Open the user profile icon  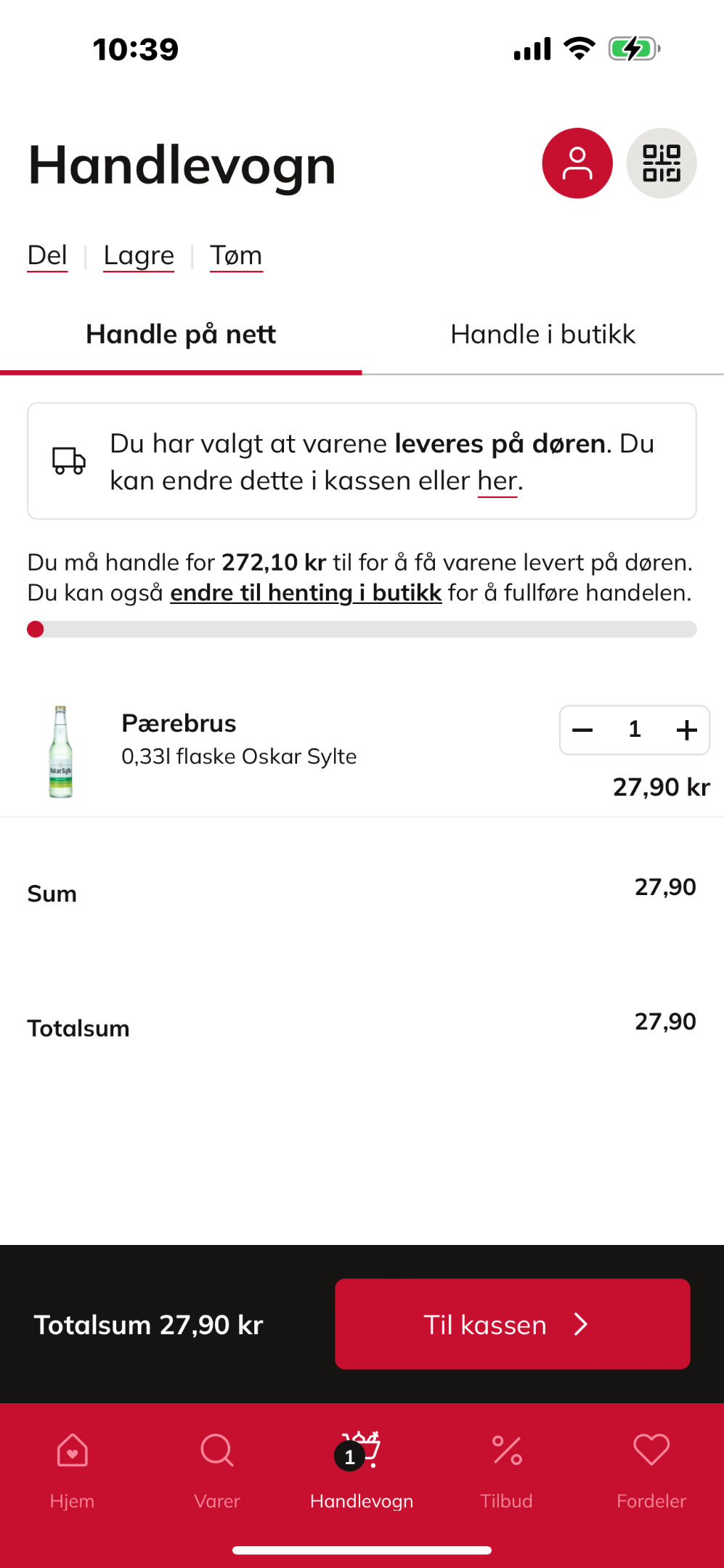pyautogui.click(x=577, y=163)
